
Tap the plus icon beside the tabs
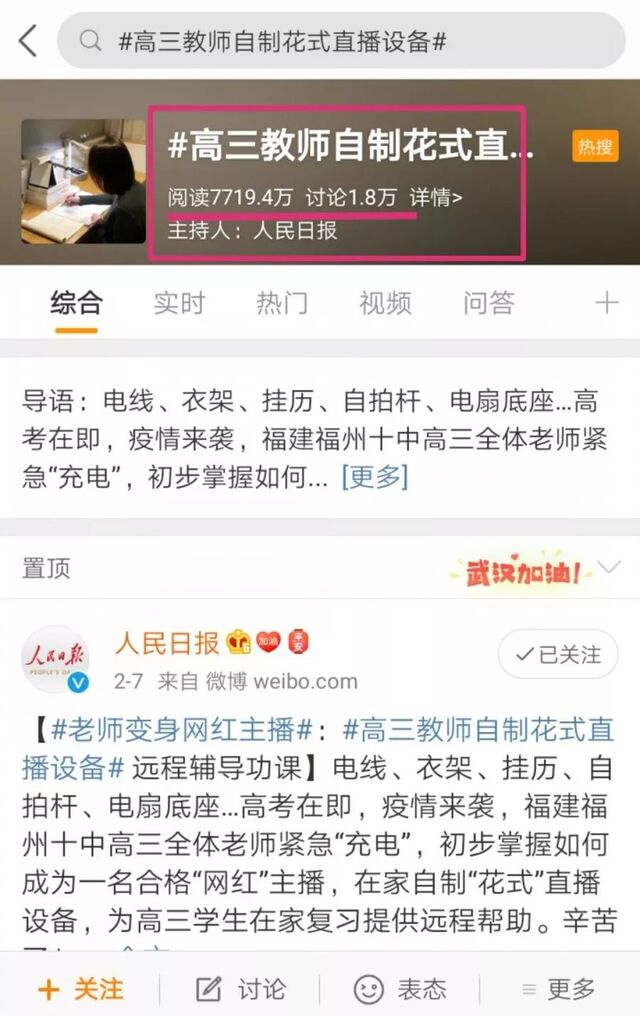[606, 303]
